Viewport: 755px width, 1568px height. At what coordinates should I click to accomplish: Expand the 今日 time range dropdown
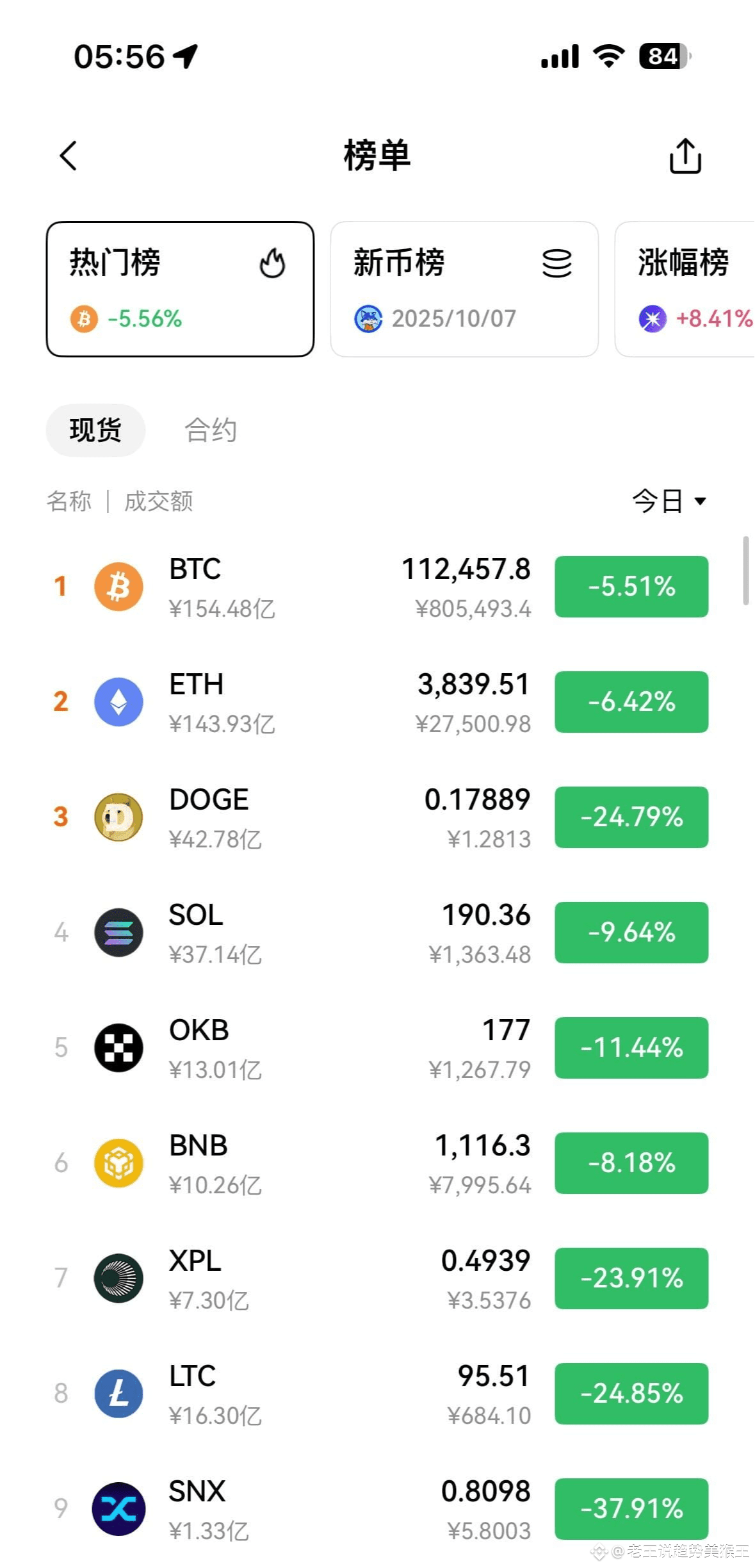(x=669, y=501)
